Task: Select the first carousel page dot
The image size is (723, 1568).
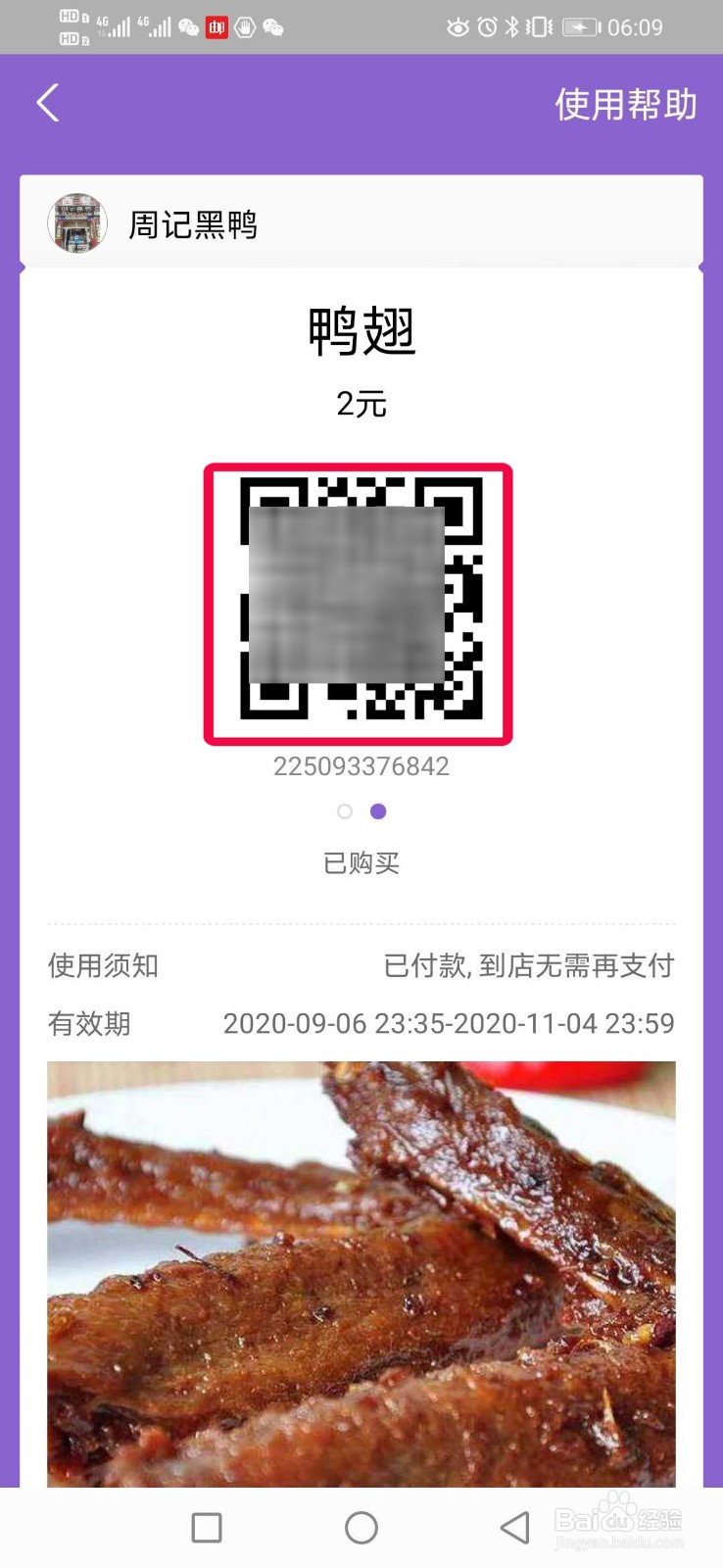Action: pyautogui.click(x=344, y=811)
